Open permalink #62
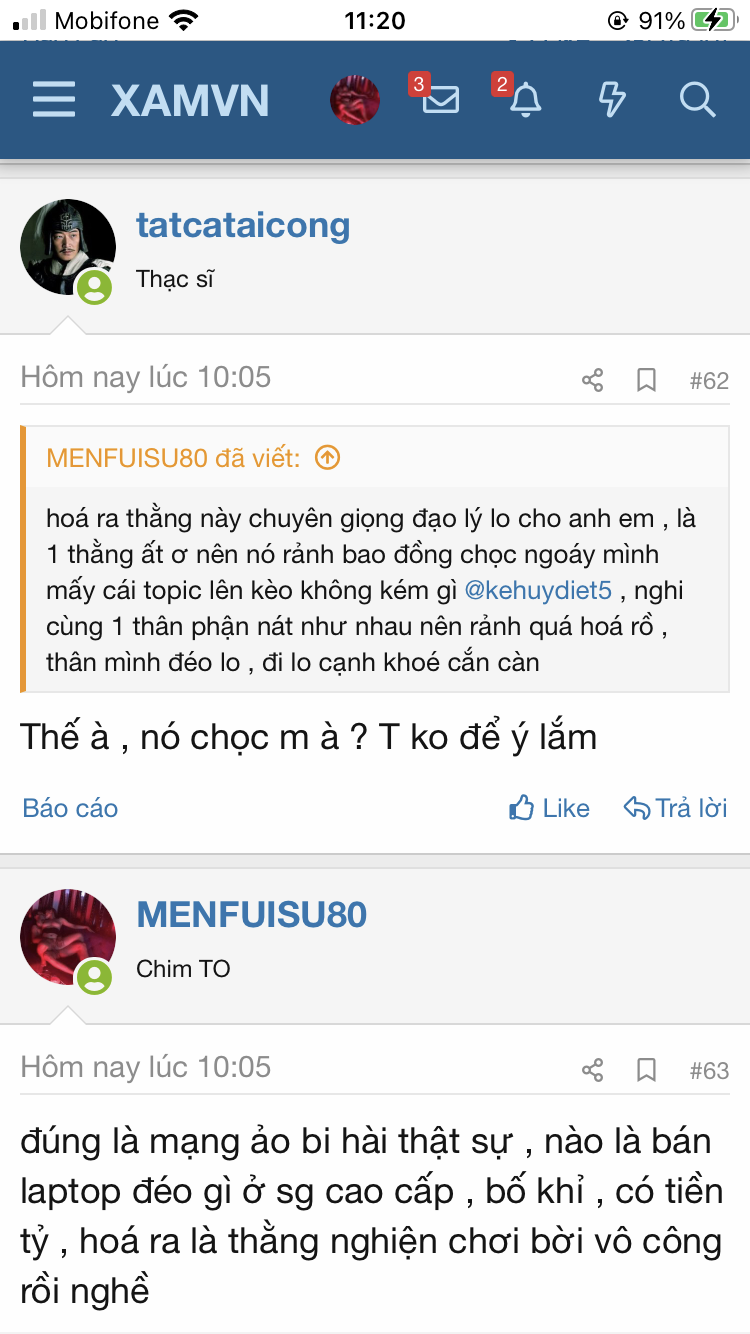This screenshot has width=750, height=1334. [709, 381]
